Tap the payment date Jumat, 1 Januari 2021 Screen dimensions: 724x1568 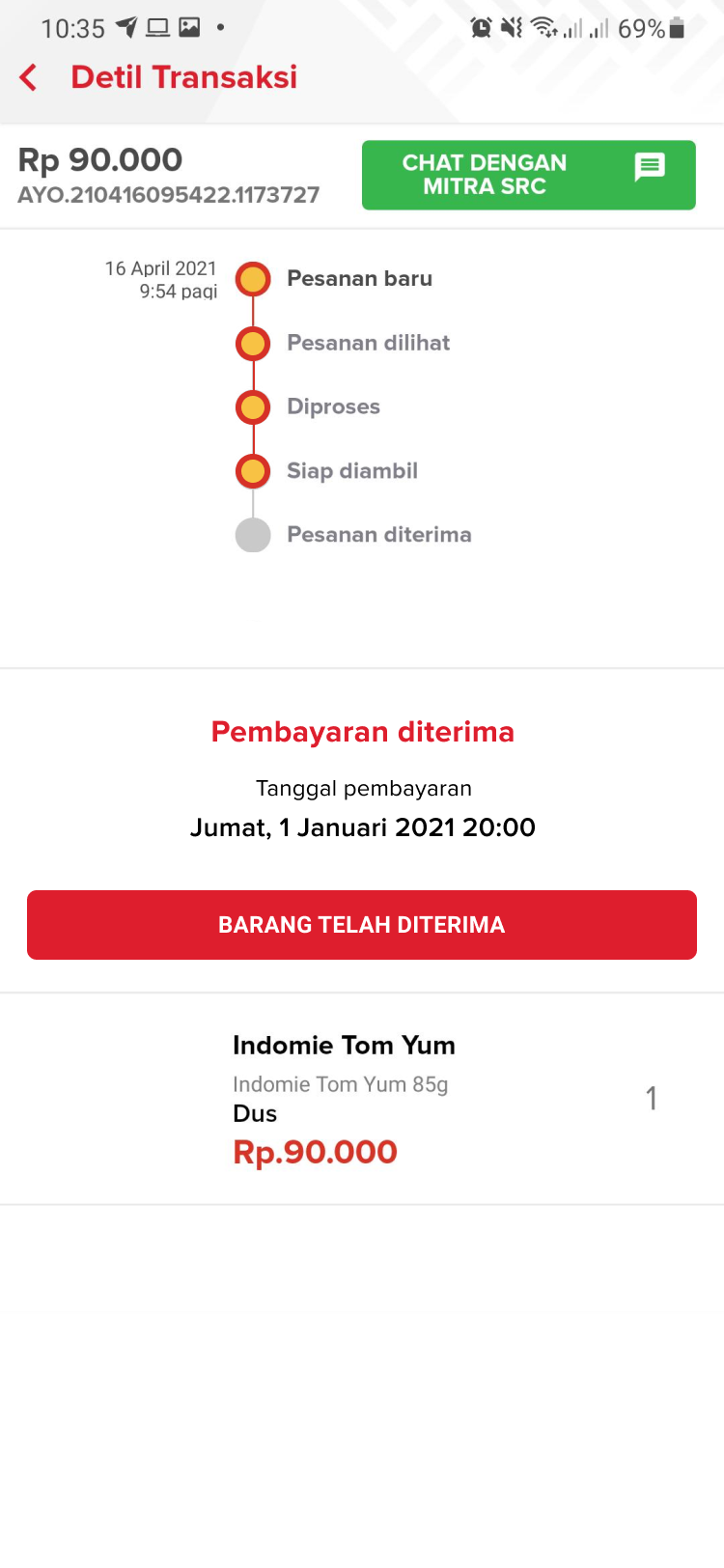pos(362,827)
